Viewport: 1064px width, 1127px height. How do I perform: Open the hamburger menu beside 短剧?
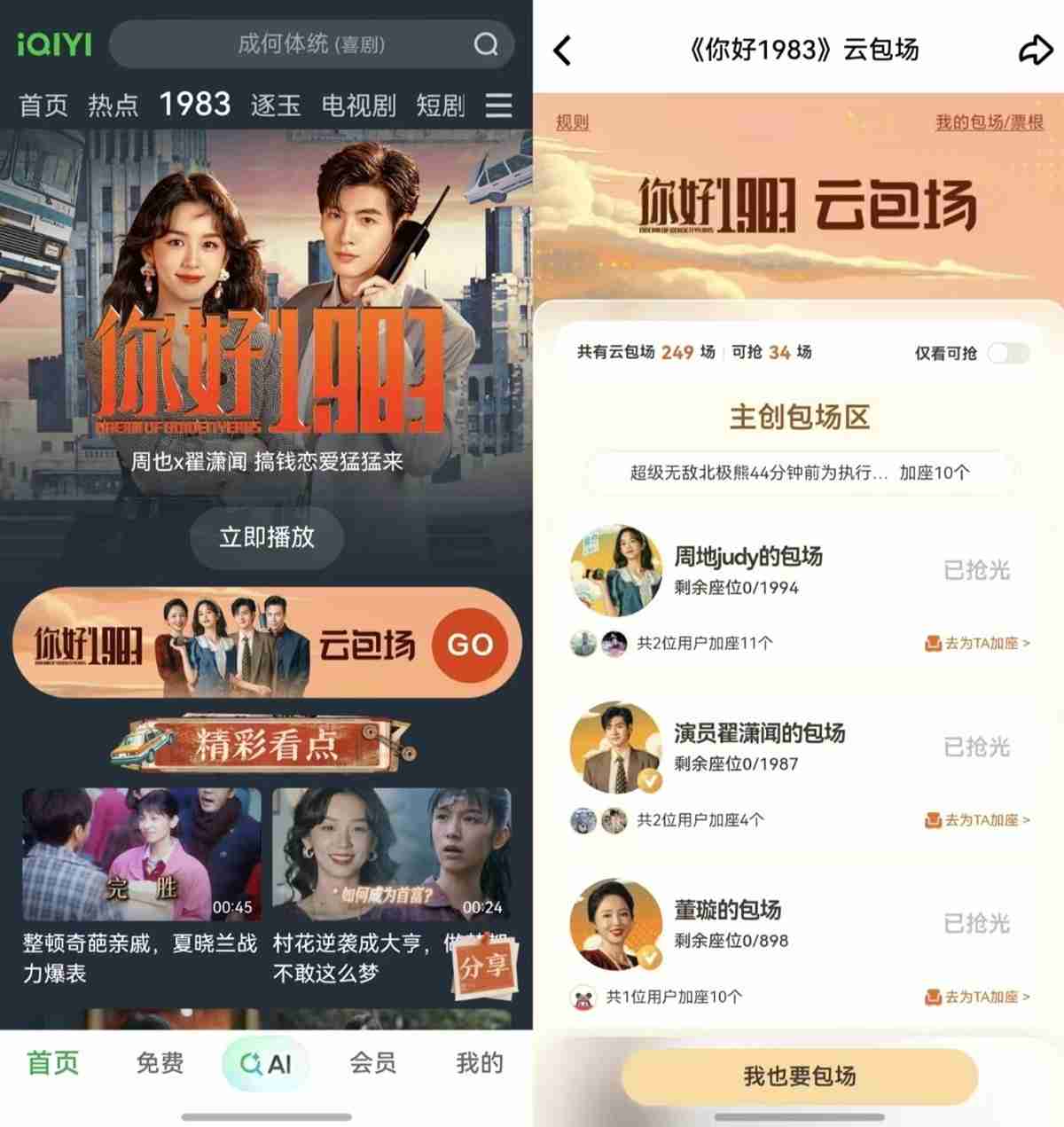499,106
